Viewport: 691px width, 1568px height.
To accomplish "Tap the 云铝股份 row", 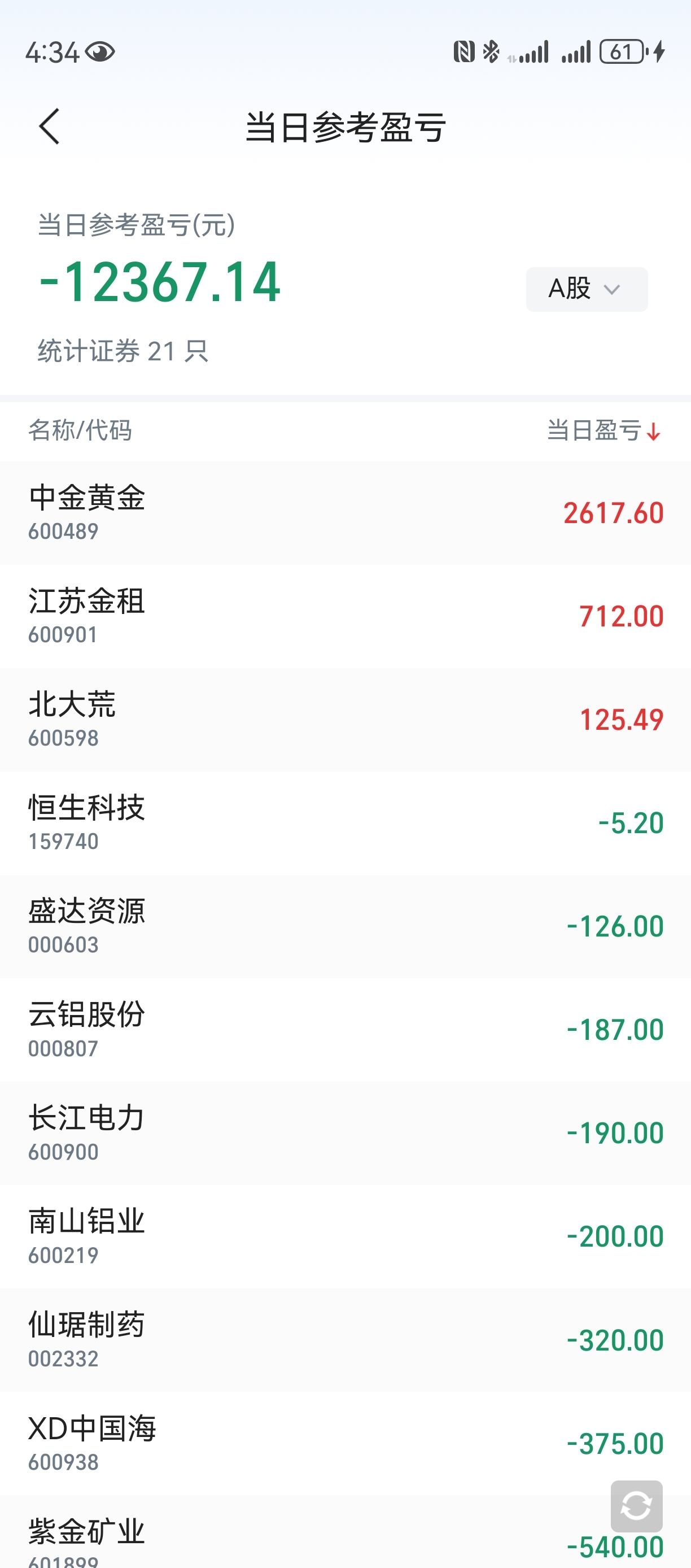I will click(345, 1030).
